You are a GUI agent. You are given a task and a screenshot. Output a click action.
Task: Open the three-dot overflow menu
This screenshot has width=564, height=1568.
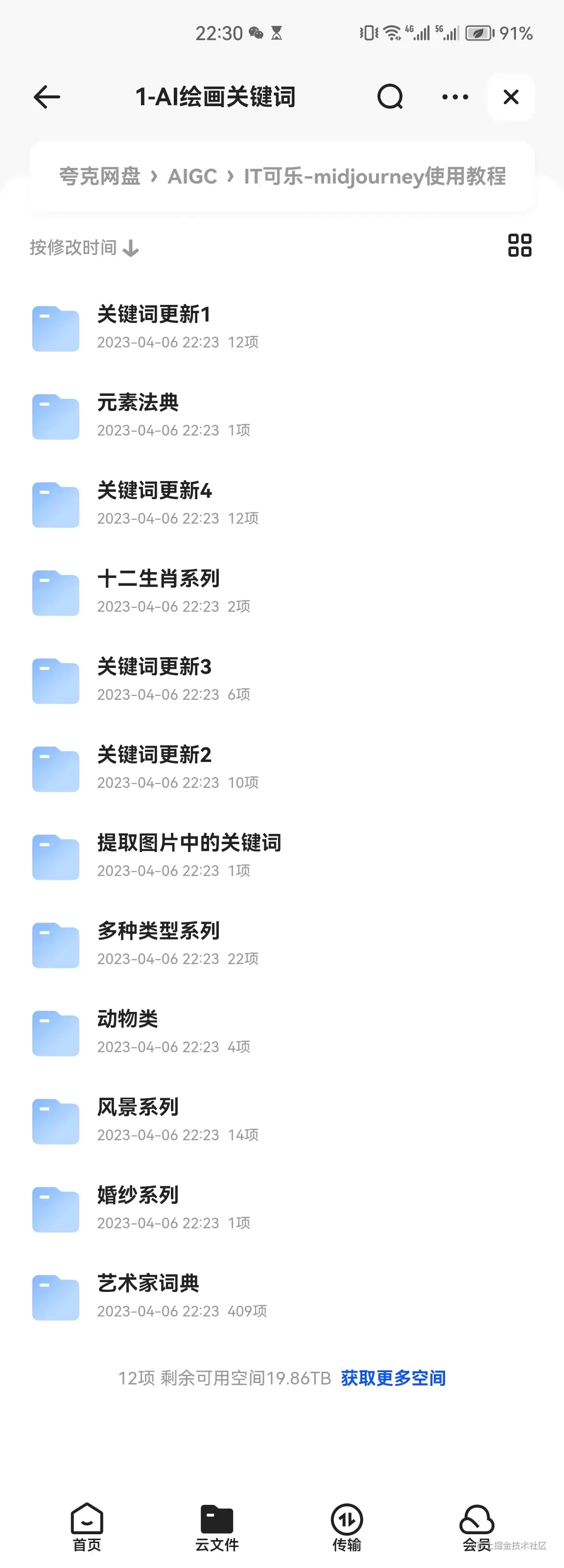[x=455, y=97]
